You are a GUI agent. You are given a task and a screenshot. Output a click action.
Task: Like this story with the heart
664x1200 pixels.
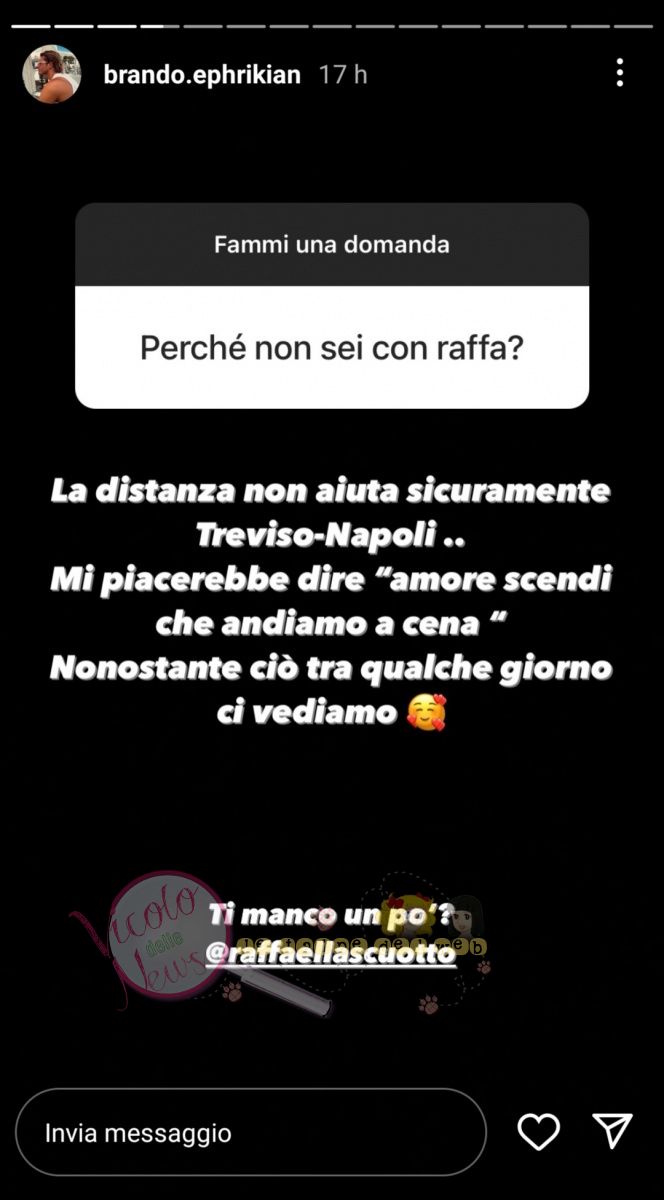538,1132
